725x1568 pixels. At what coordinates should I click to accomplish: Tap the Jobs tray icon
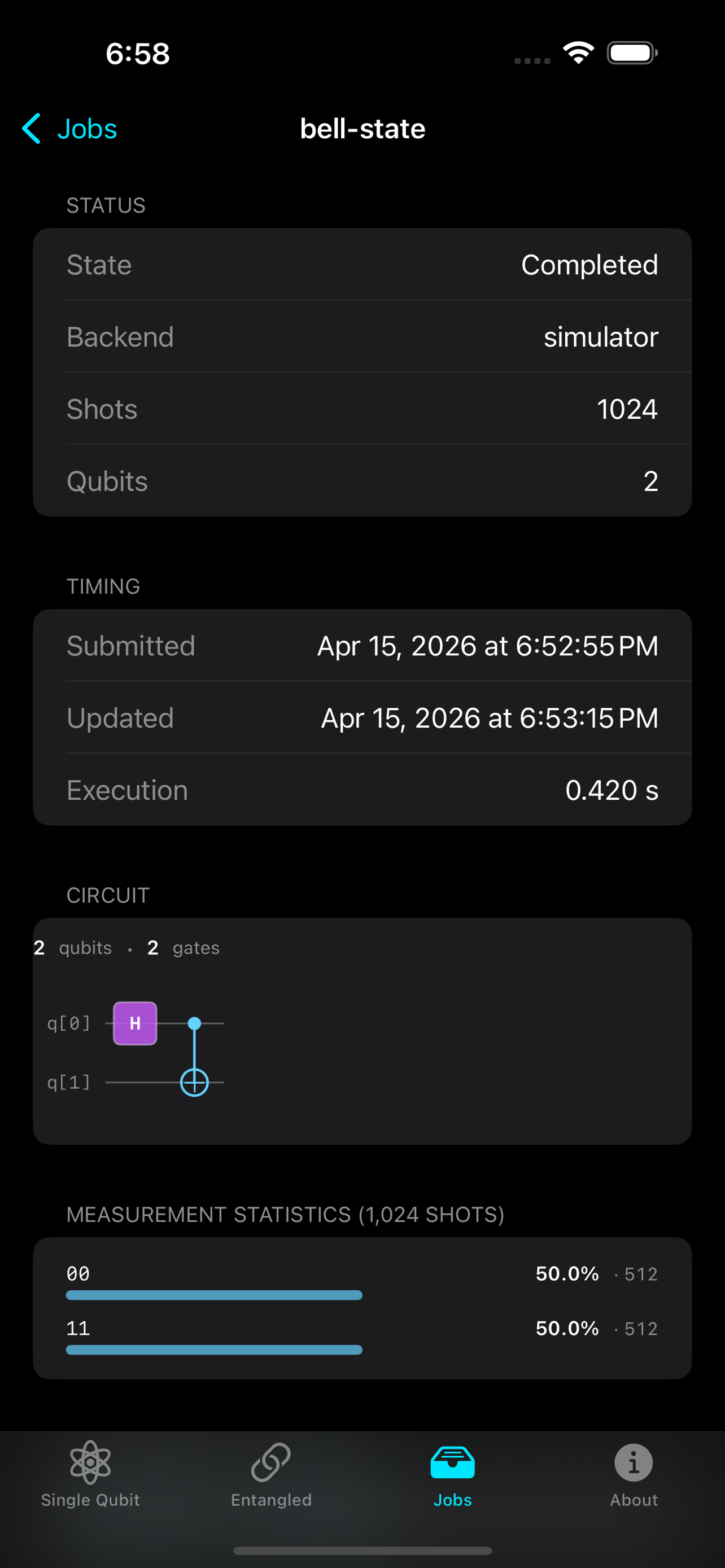coord(452,1461)
